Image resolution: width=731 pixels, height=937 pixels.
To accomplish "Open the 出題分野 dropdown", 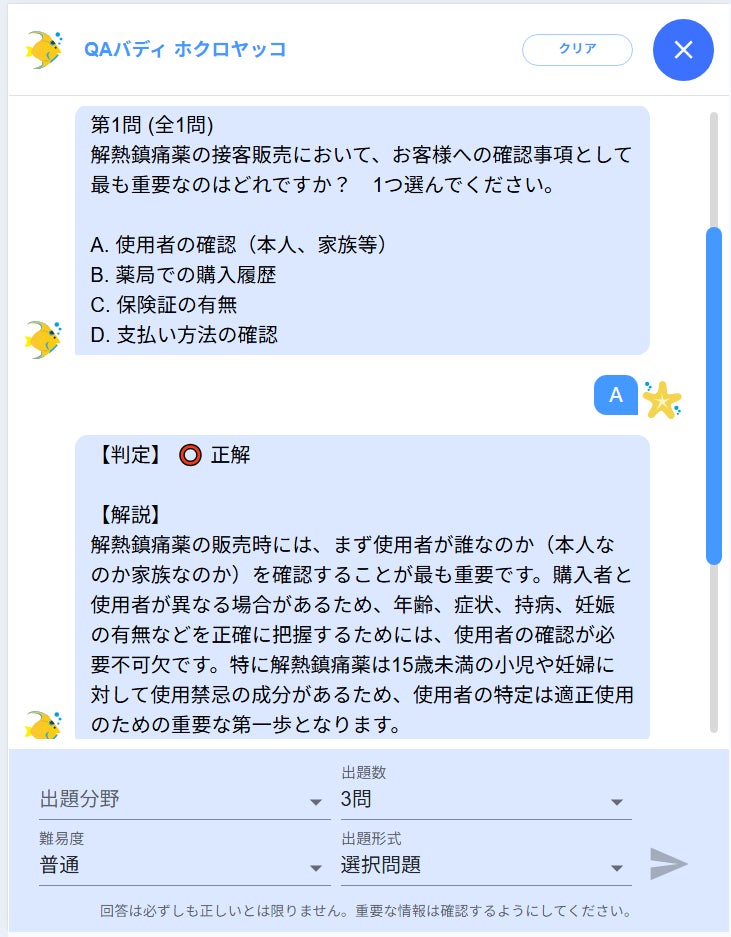I will (x=184, y=800).
